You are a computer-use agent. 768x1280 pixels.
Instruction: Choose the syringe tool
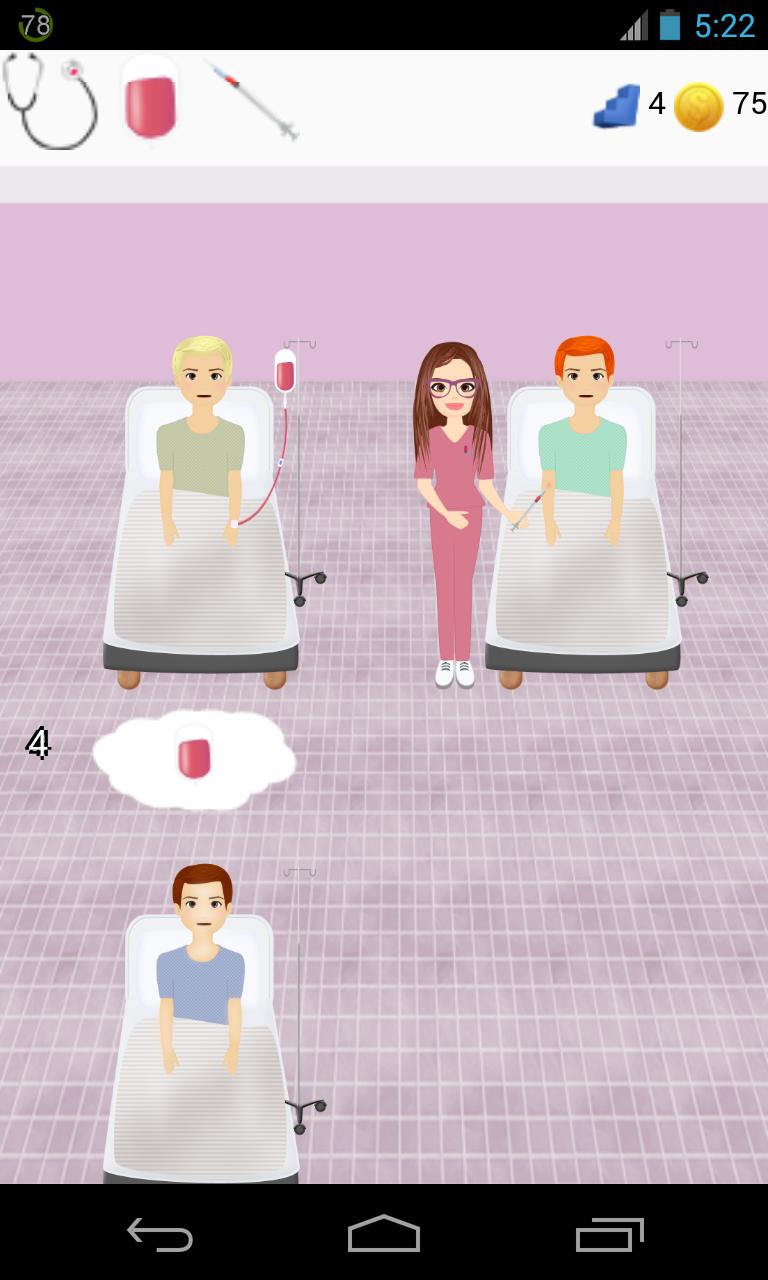pyautogui.click(x=252, y=99)
